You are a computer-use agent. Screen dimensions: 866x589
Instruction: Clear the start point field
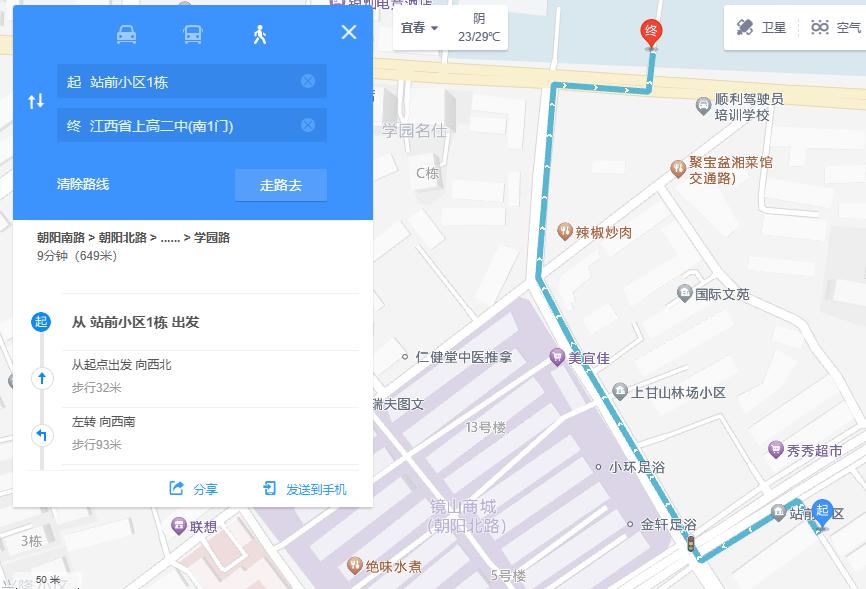pyautogui.click(x=308, y=81)
